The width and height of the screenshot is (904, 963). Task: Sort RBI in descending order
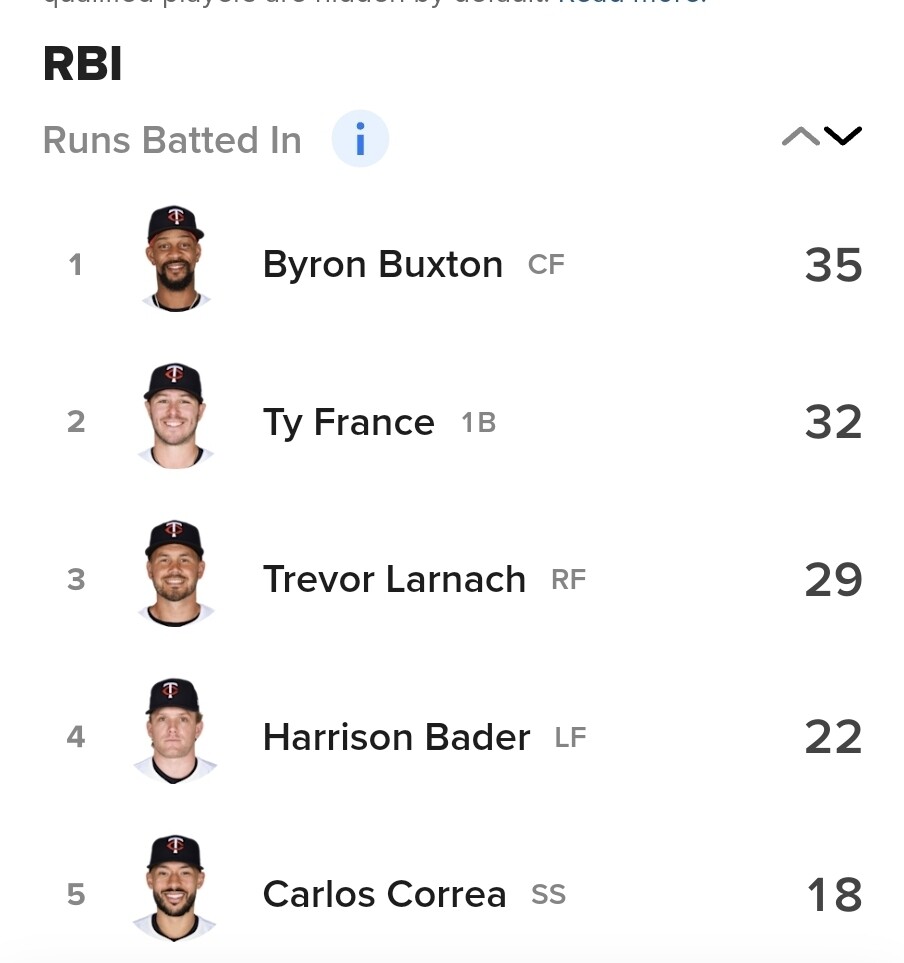click(843, 136)
